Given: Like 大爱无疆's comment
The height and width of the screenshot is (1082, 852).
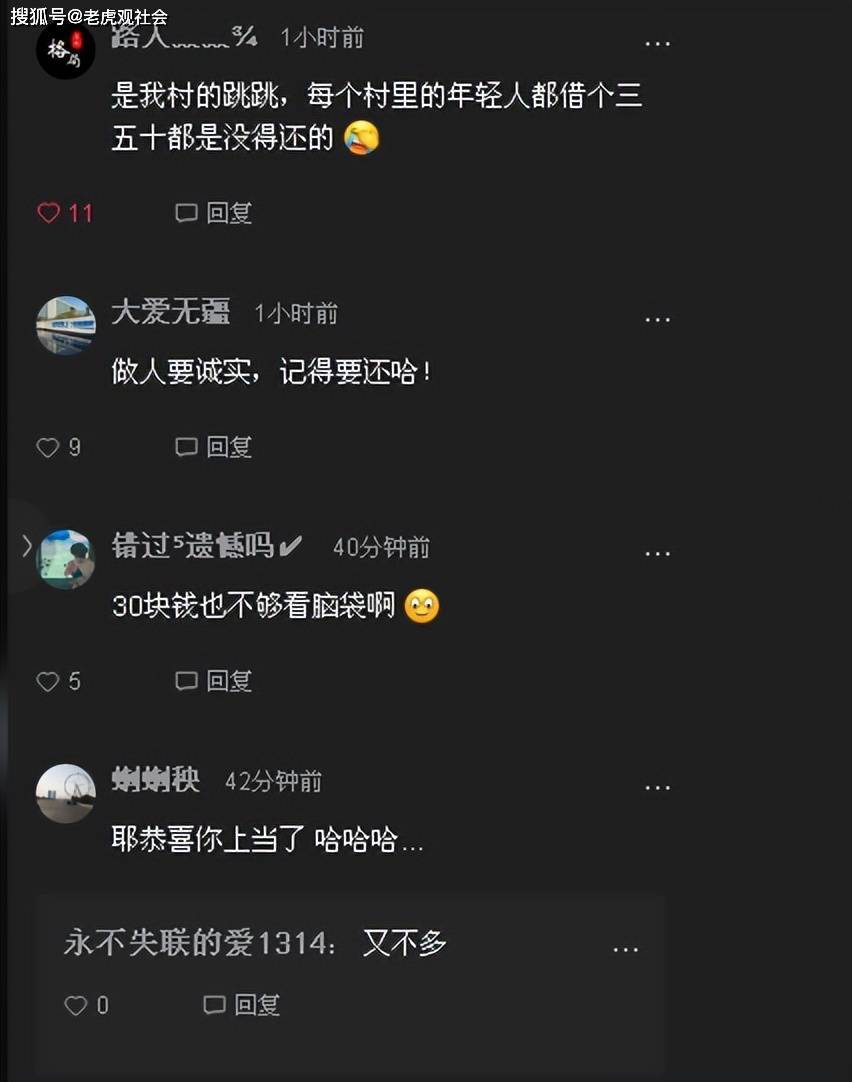Looking at the screenshot, I should (48, 448).
